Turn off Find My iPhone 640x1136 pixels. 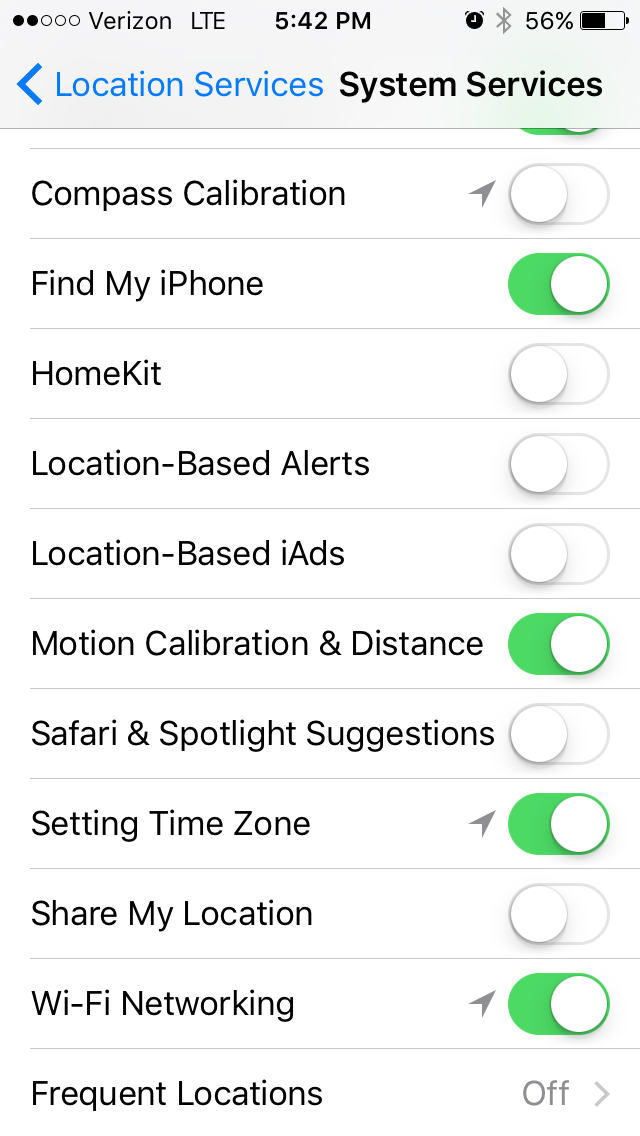558,284
